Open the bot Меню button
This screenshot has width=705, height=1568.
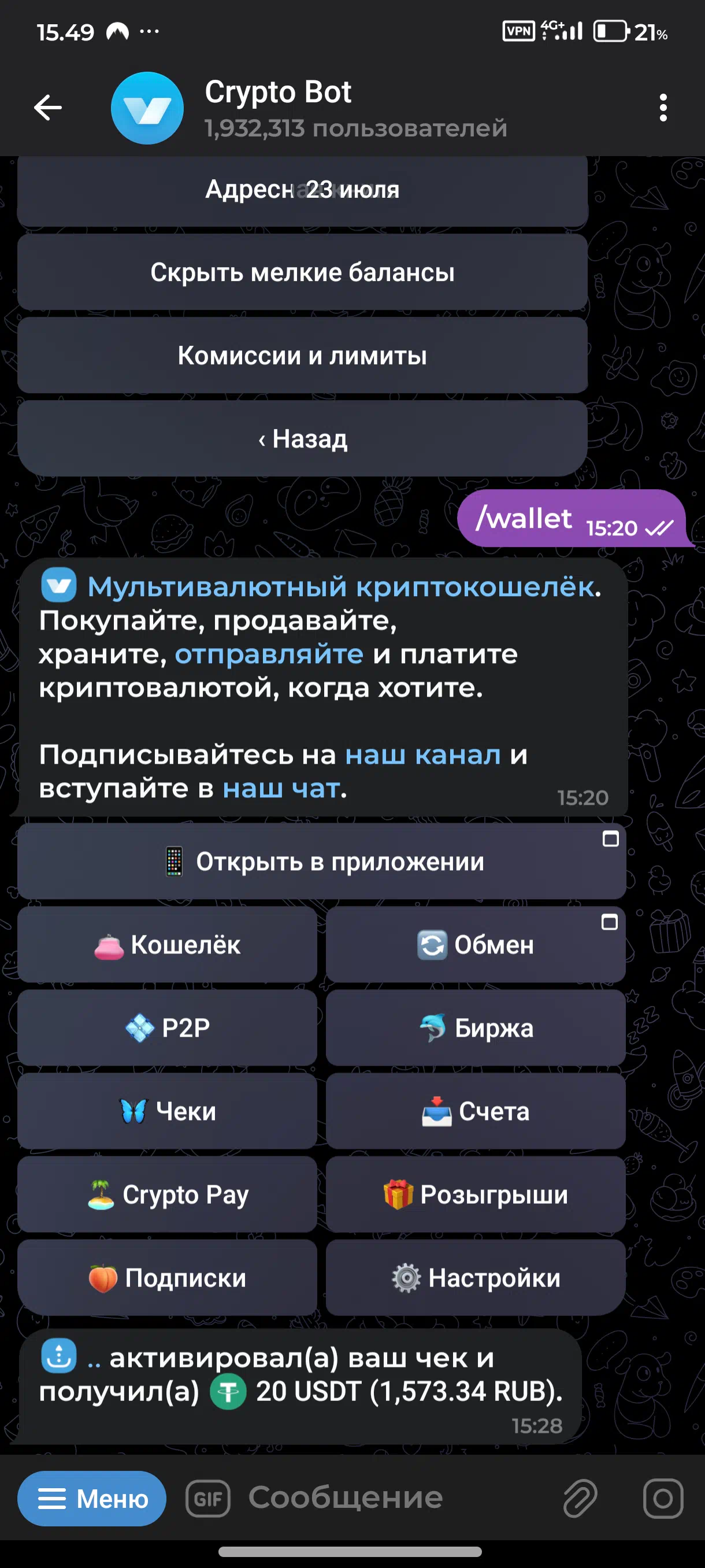coord(92,1499)
